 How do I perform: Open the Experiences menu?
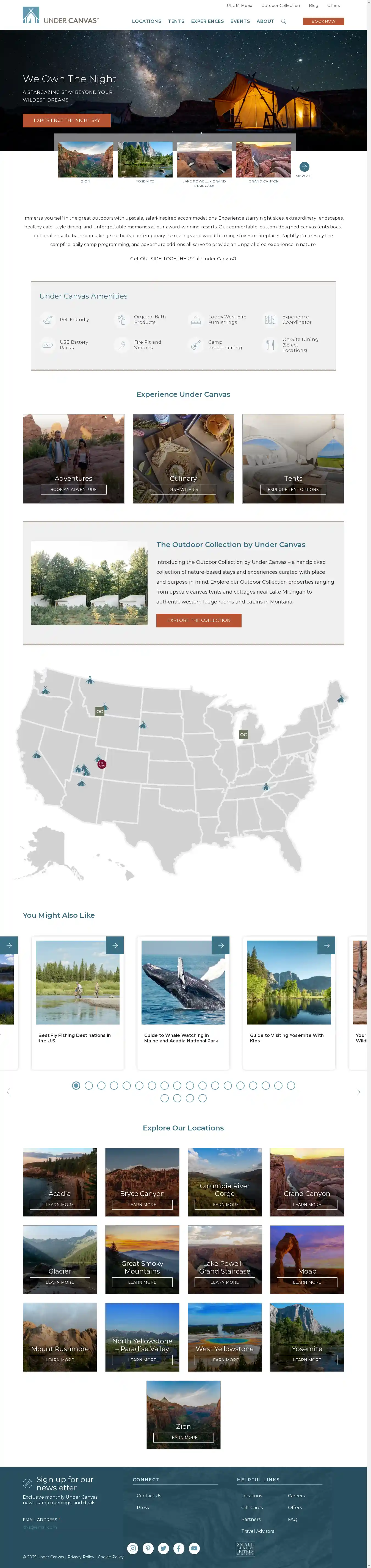point(207,21)
